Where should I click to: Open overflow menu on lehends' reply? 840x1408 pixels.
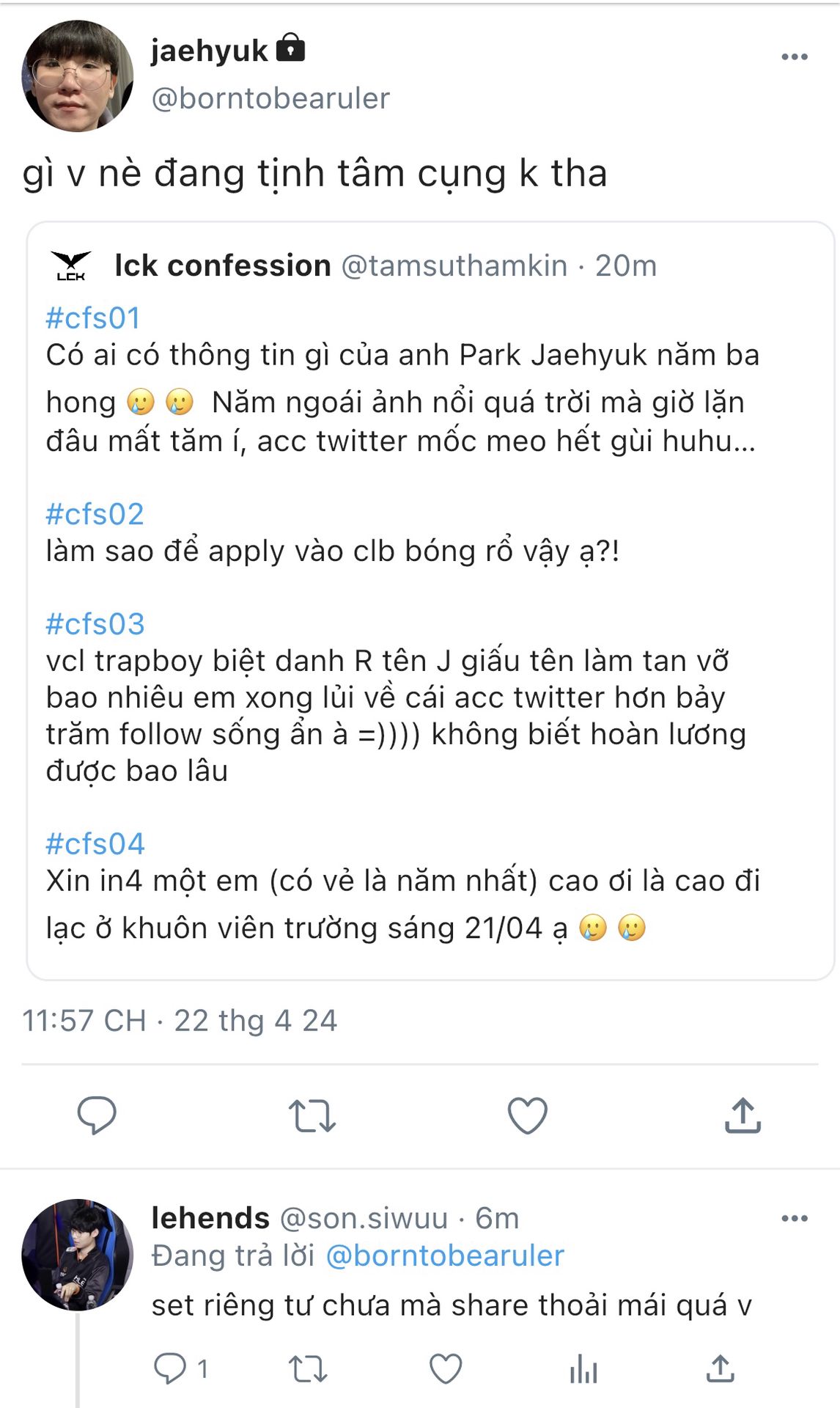pyautogui.click(x=794, y=1219)
